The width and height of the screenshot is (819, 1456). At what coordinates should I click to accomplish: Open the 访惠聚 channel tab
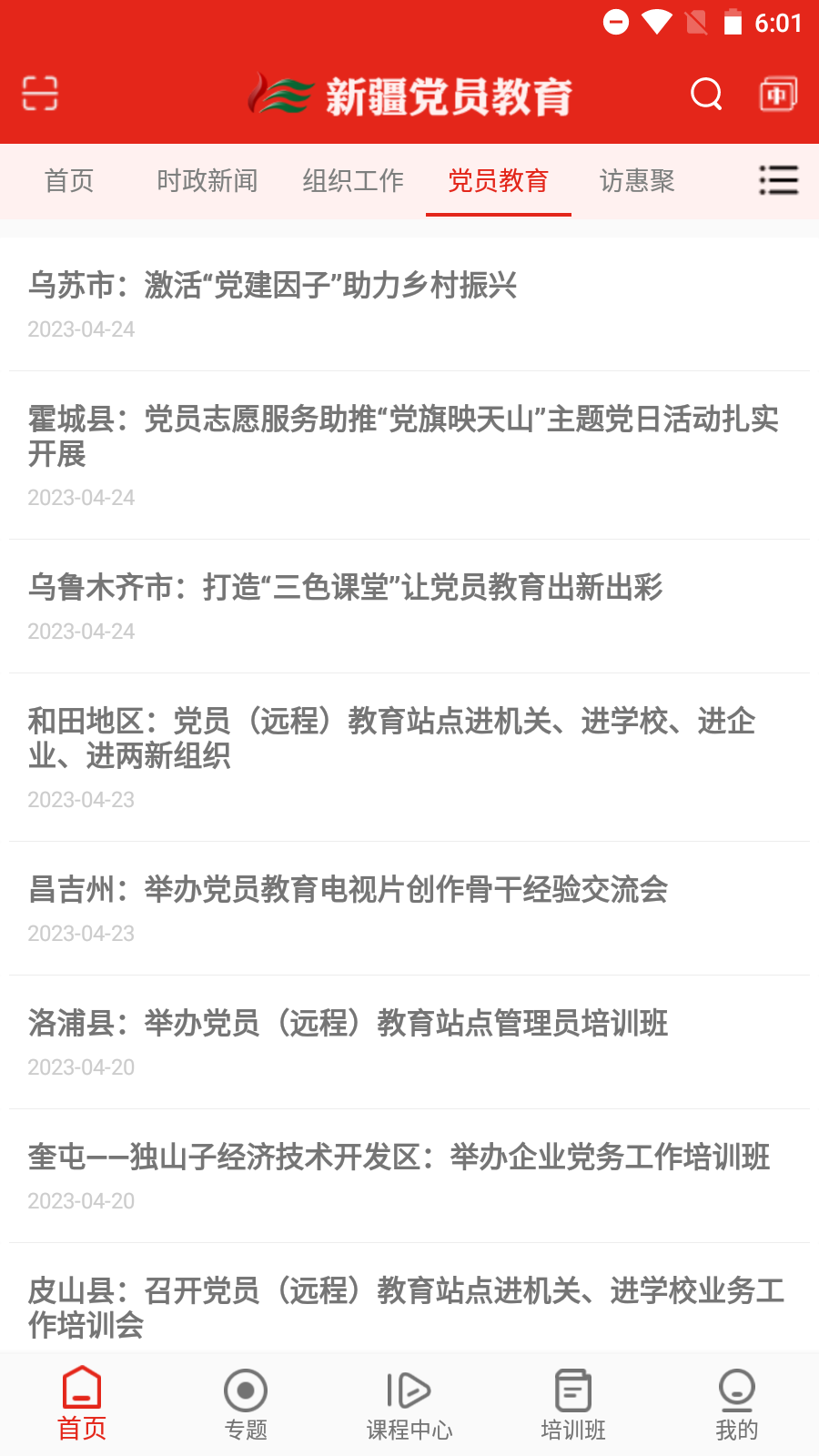[637, 181]
